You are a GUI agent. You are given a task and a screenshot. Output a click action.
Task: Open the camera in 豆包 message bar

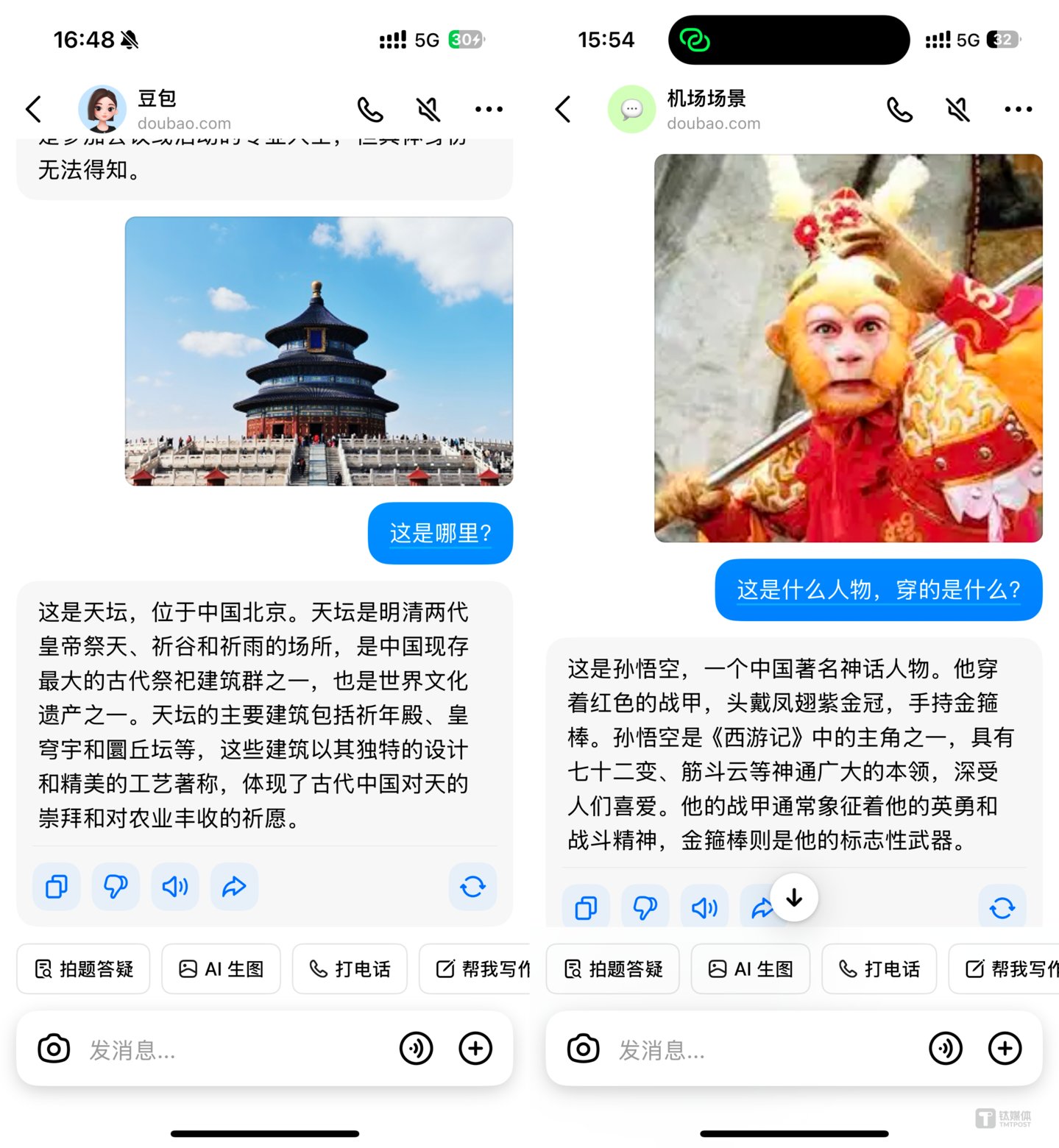click(54, 1048)
